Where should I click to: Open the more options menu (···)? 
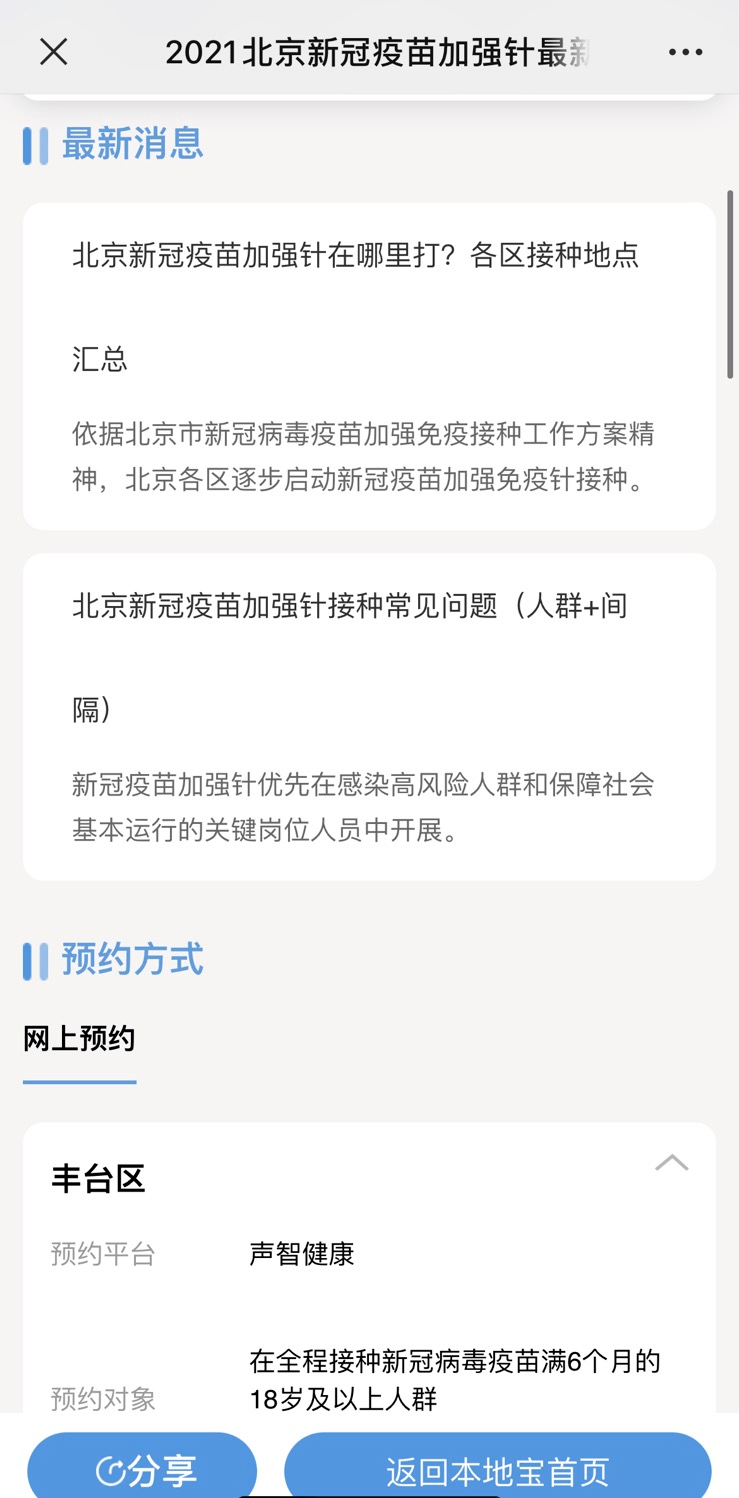[x=686, y=51]
